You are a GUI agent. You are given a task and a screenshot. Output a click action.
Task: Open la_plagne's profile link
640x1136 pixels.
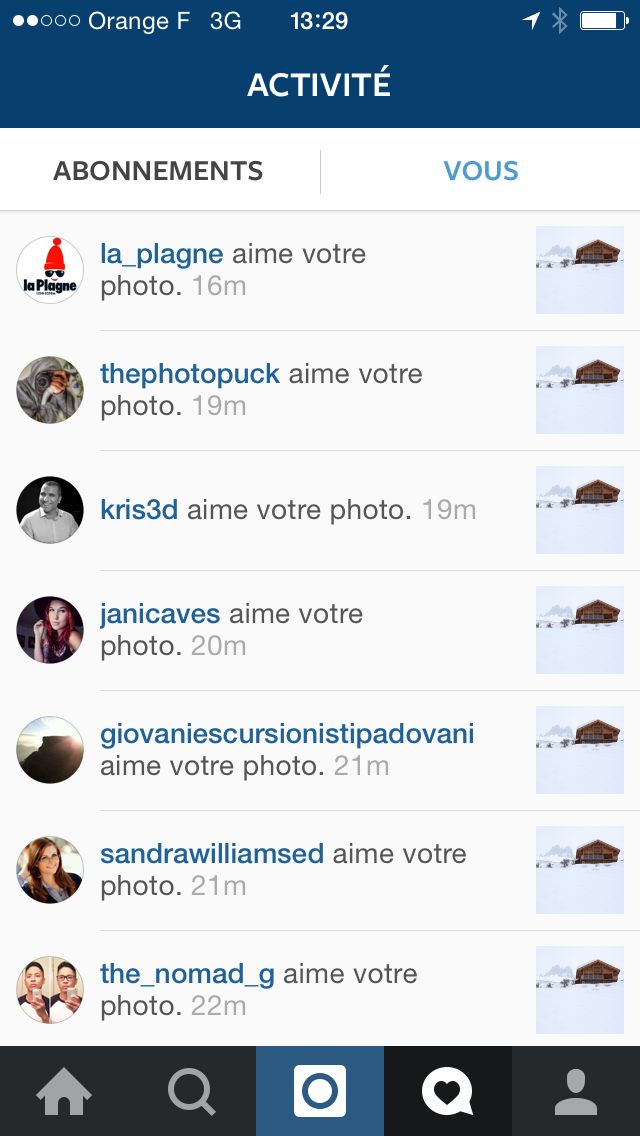point(161,254)
